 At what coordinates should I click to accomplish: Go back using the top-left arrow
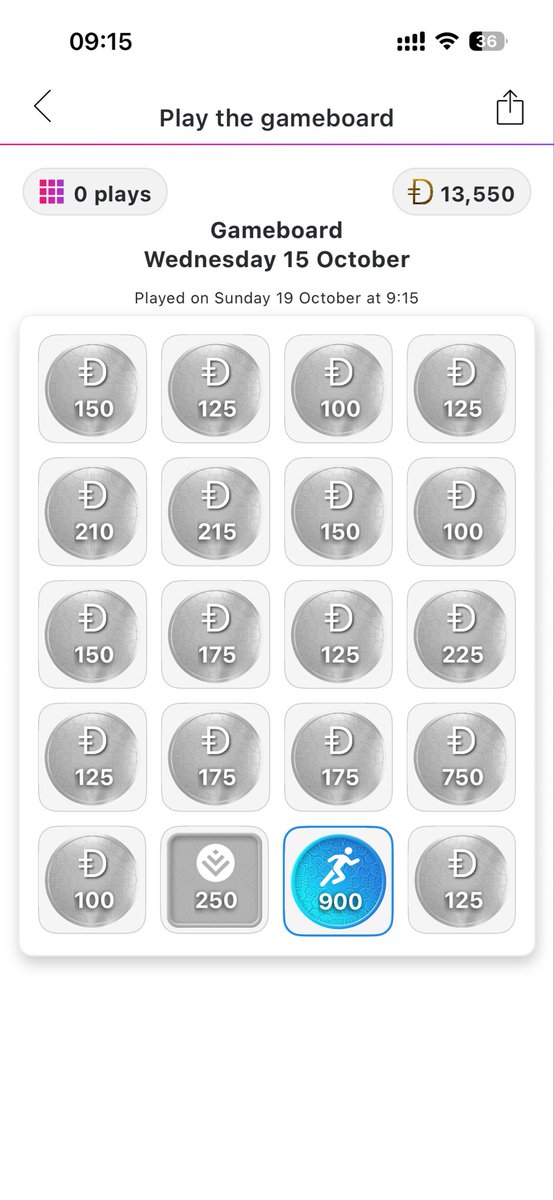(x=42, y=106)
